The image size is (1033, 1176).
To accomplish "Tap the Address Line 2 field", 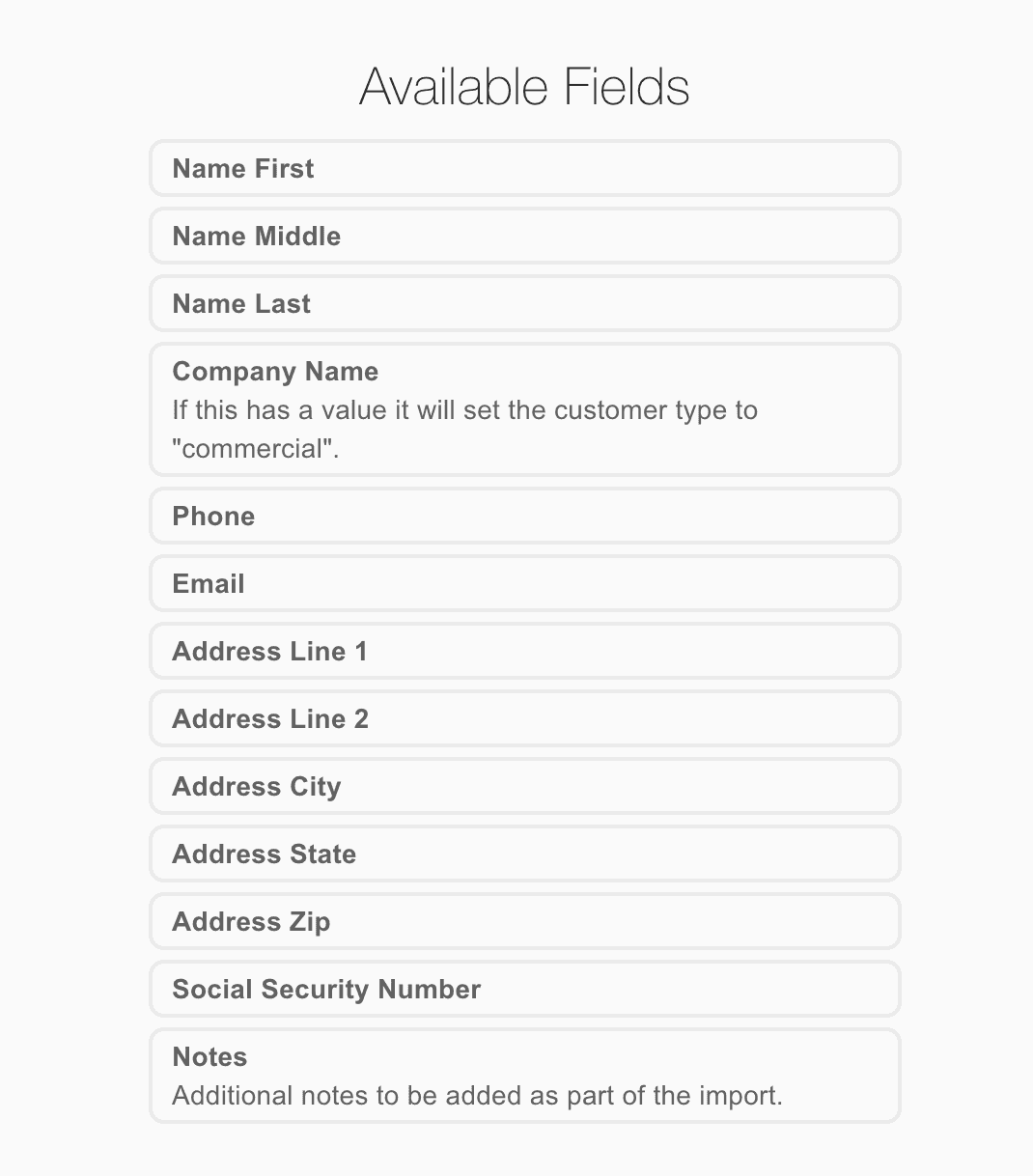I will 524,719.
